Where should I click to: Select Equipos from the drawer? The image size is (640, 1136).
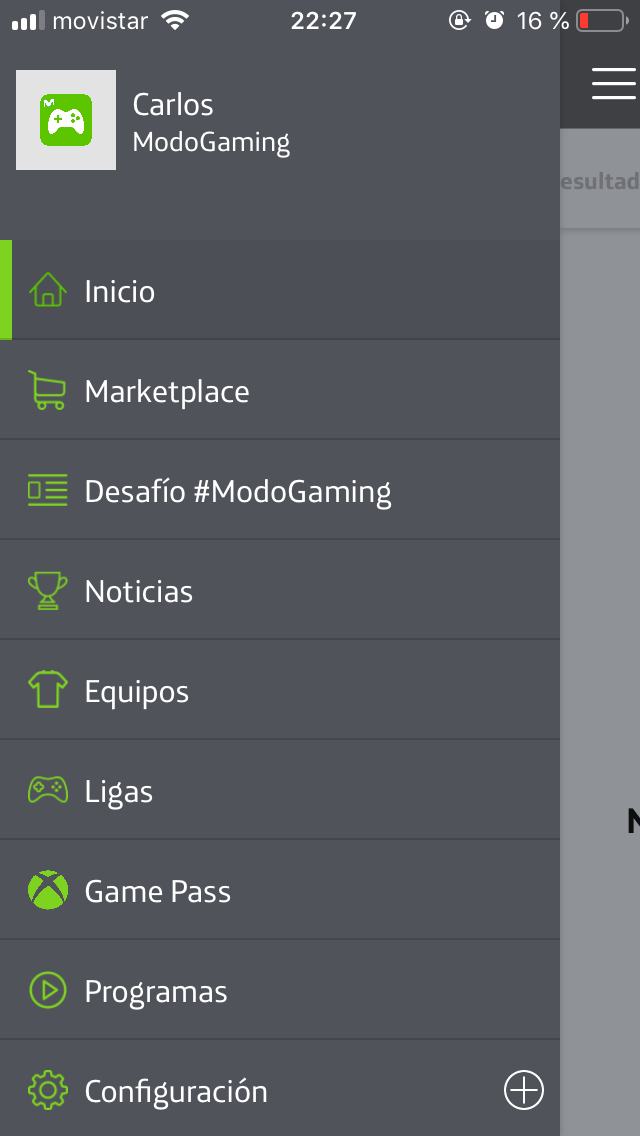point(280,690)
